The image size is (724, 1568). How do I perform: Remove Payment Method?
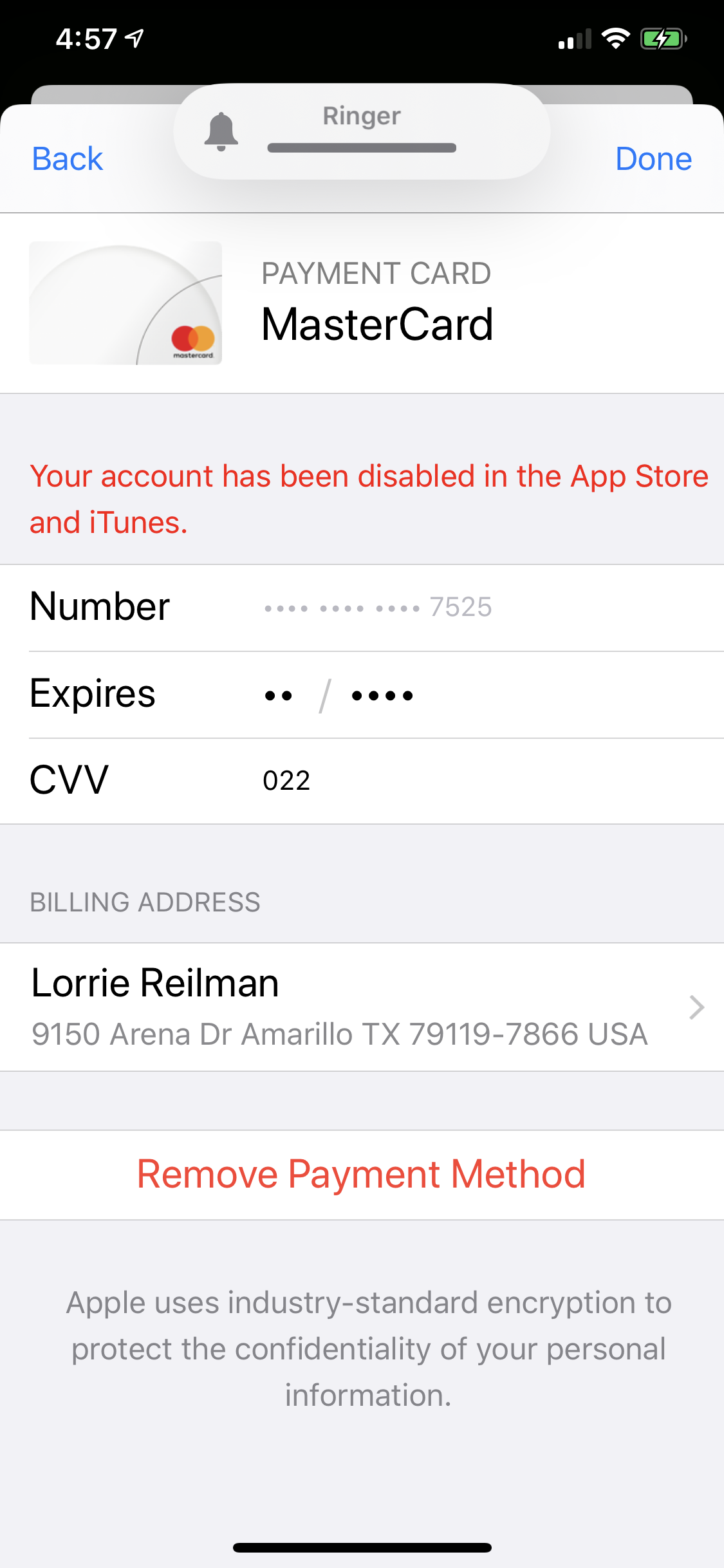coord(362,1175)
